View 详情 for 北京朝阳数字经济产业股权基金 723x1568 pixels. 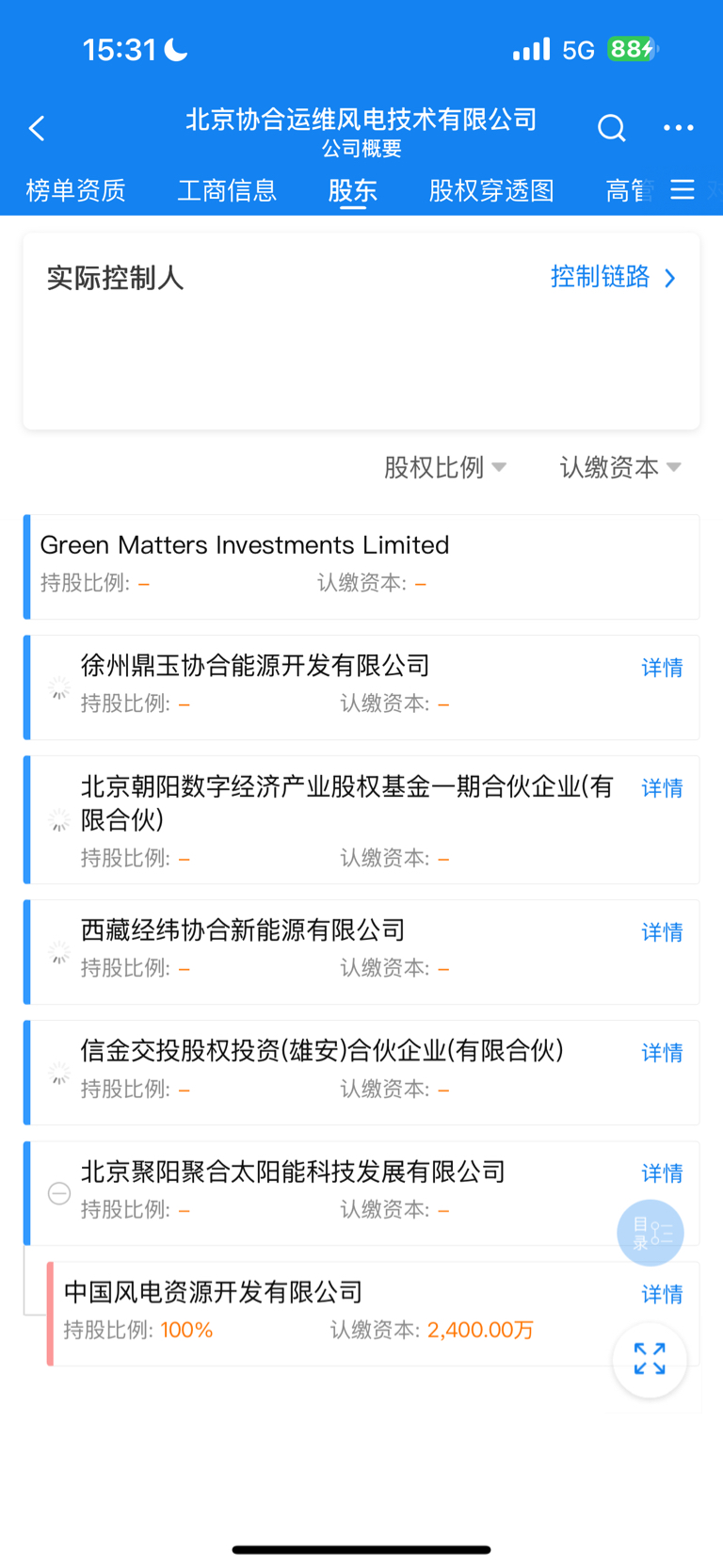click(x=662, y=788)
